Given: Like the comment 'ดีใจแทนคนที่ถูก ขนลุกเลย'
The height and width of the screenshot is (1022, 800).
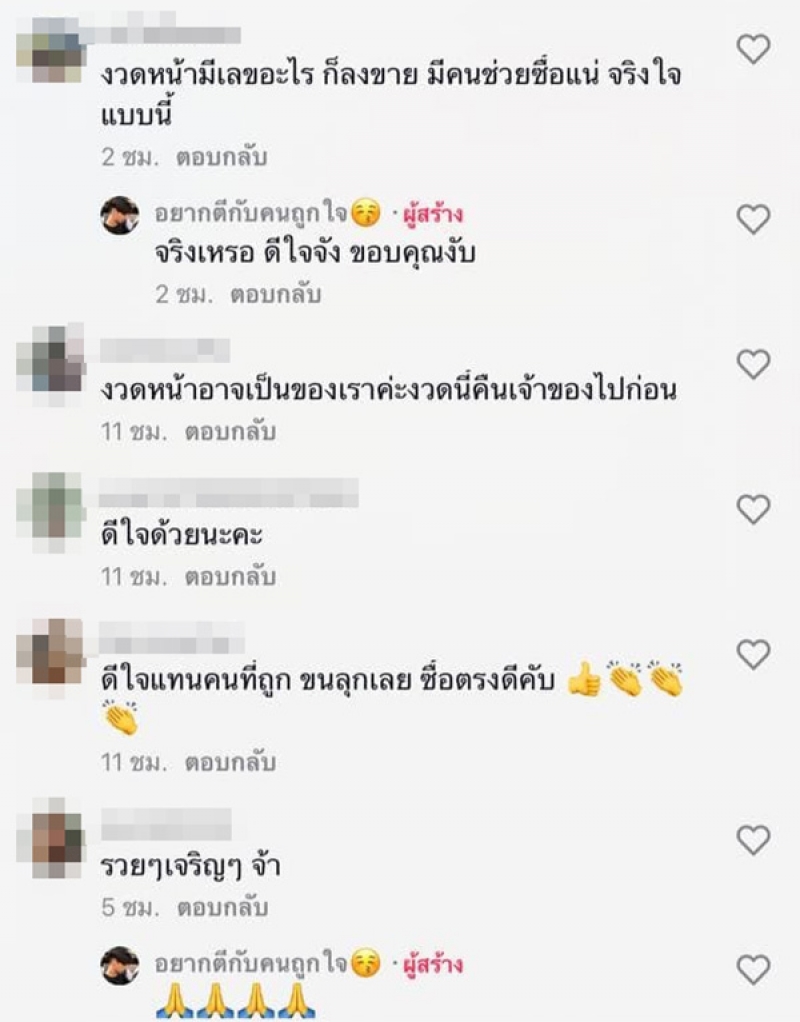Looking at the screenshot, I should tap(752, 655).
